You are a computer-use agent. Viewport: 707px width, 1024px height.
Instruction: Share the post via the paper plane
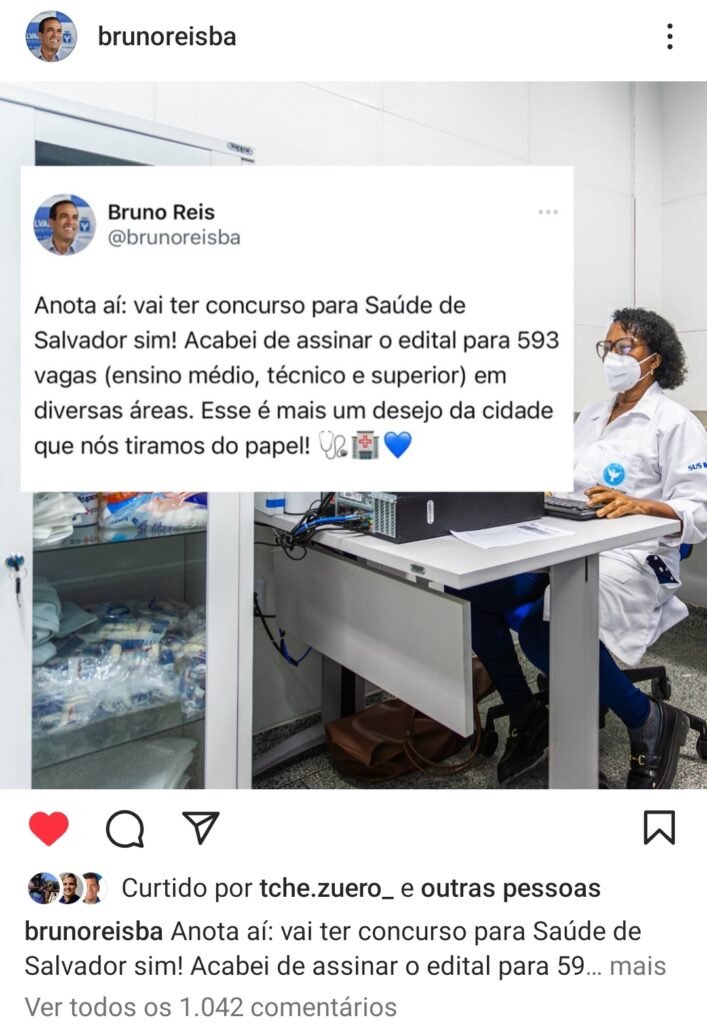point(200,827)
